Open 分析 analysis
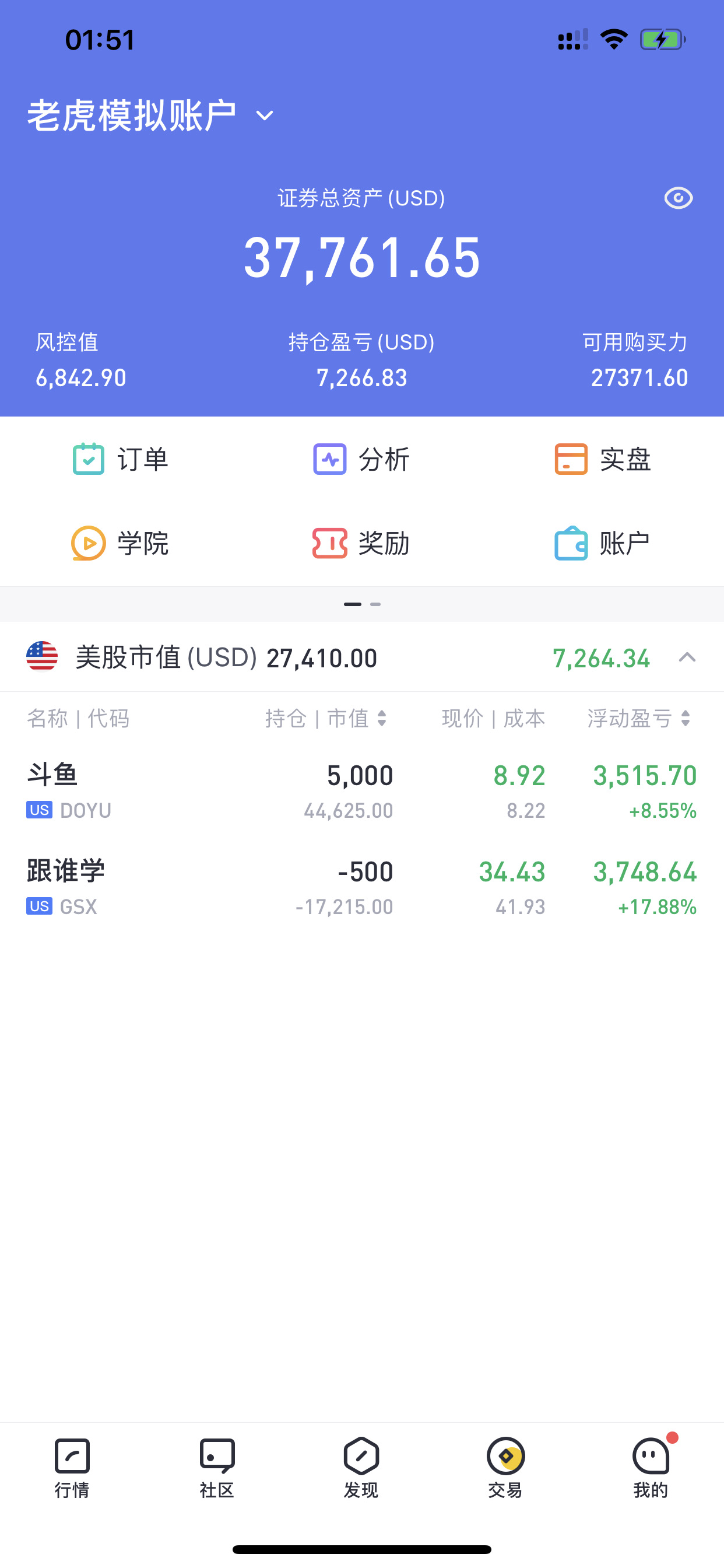 tap(361, 459)
